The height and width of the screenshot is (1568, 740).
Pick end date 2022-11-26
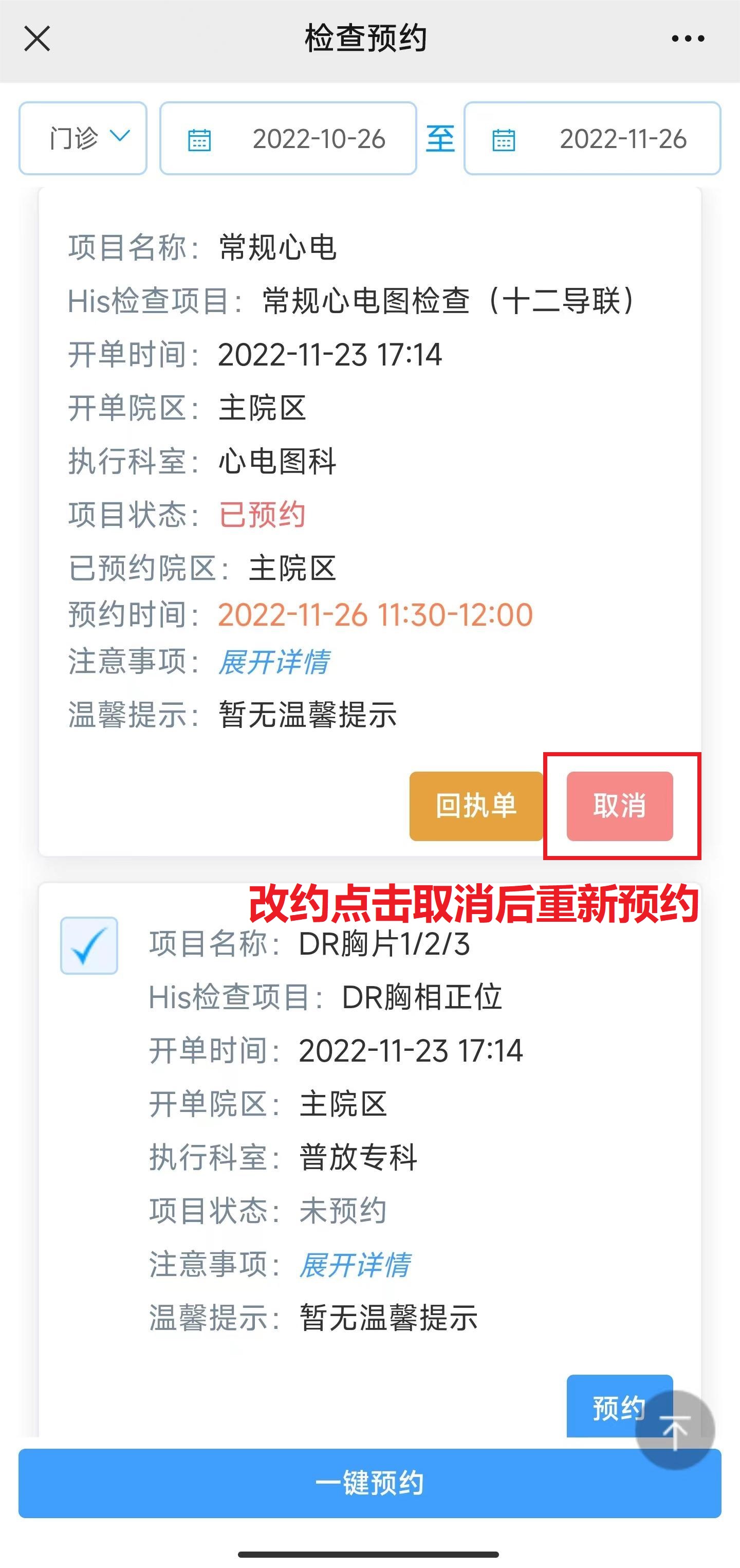point(592,139)
